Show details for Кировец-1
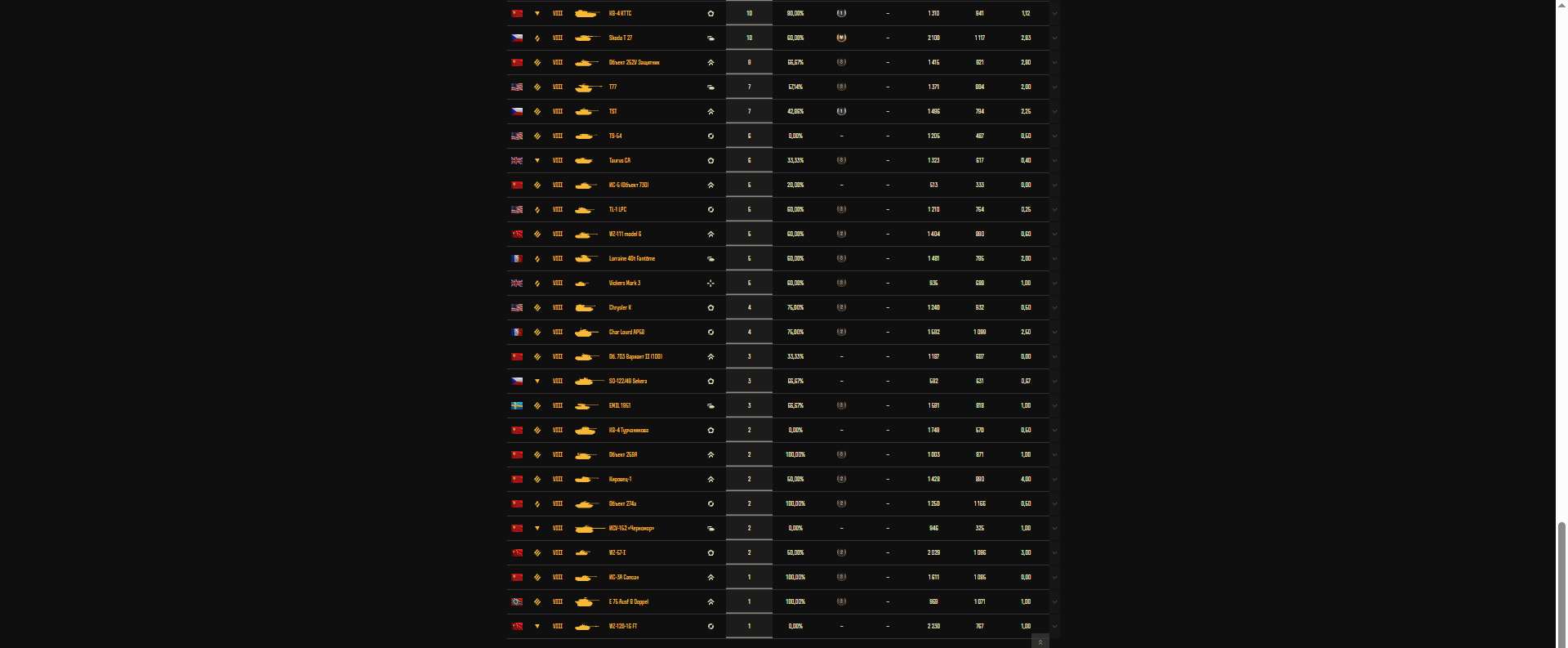1568x648 pixels. coord(1054,480)
